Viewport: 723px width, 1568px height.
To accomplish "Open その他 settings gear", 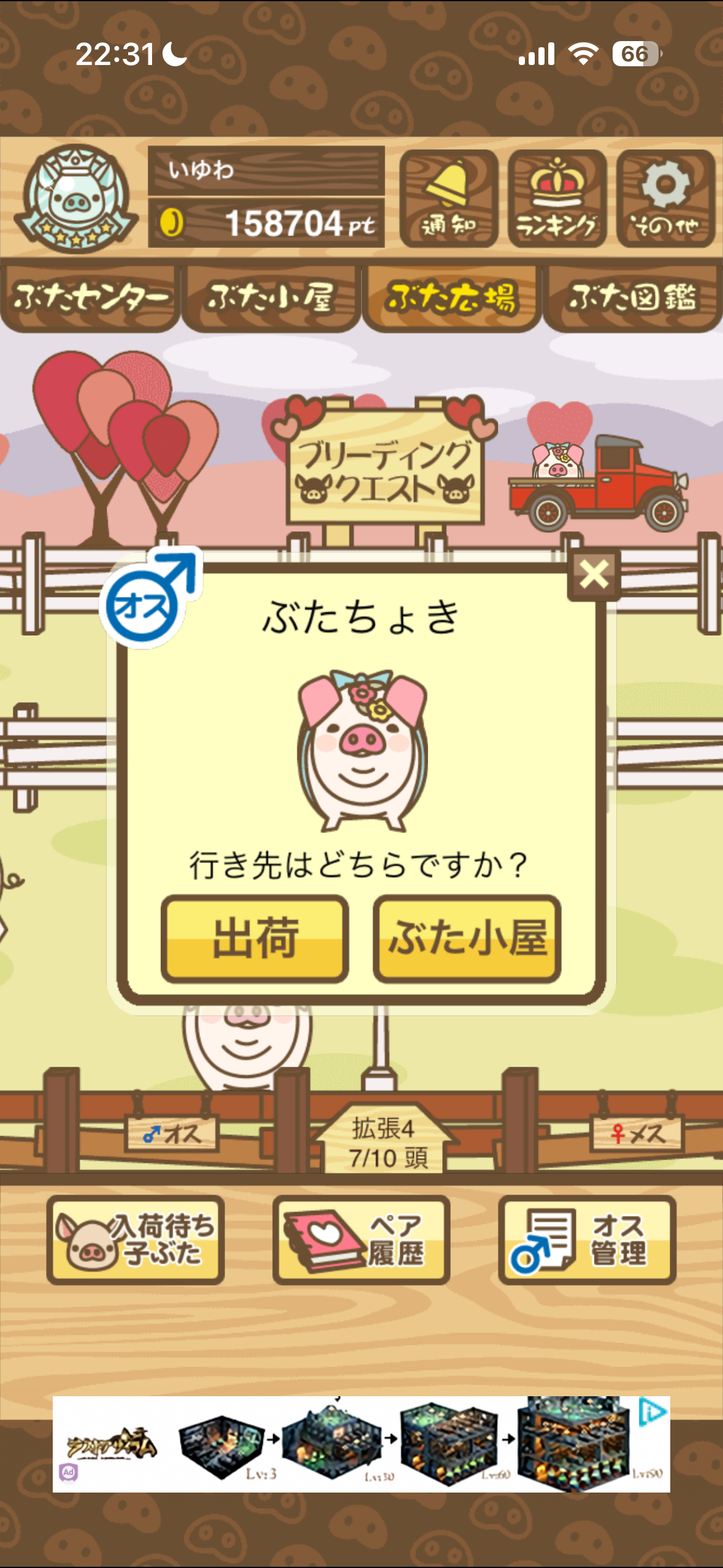I will pyautogui.click(x=665, y=198).
